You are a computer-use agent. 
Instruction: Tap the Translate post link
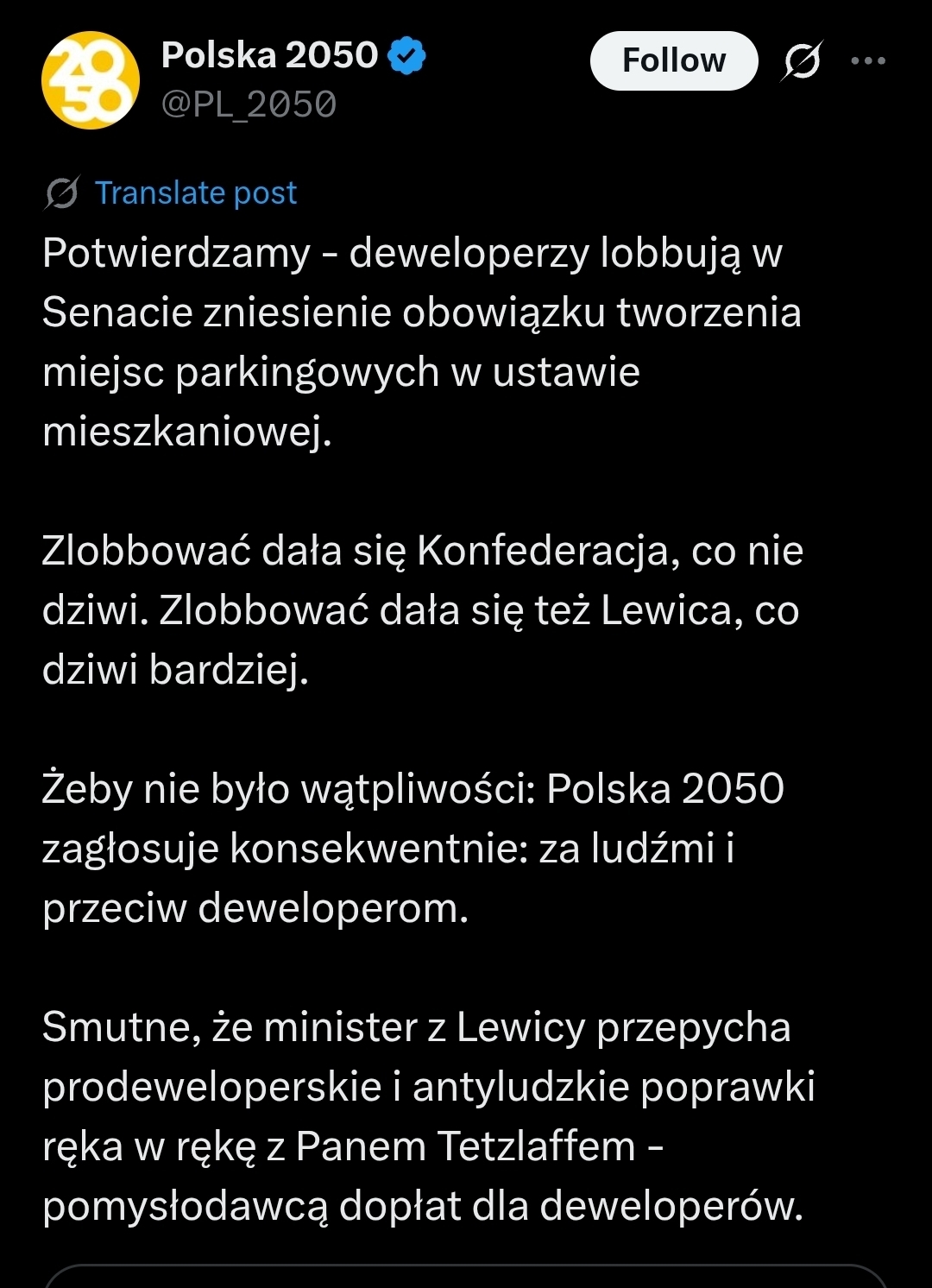click(195, 193)
